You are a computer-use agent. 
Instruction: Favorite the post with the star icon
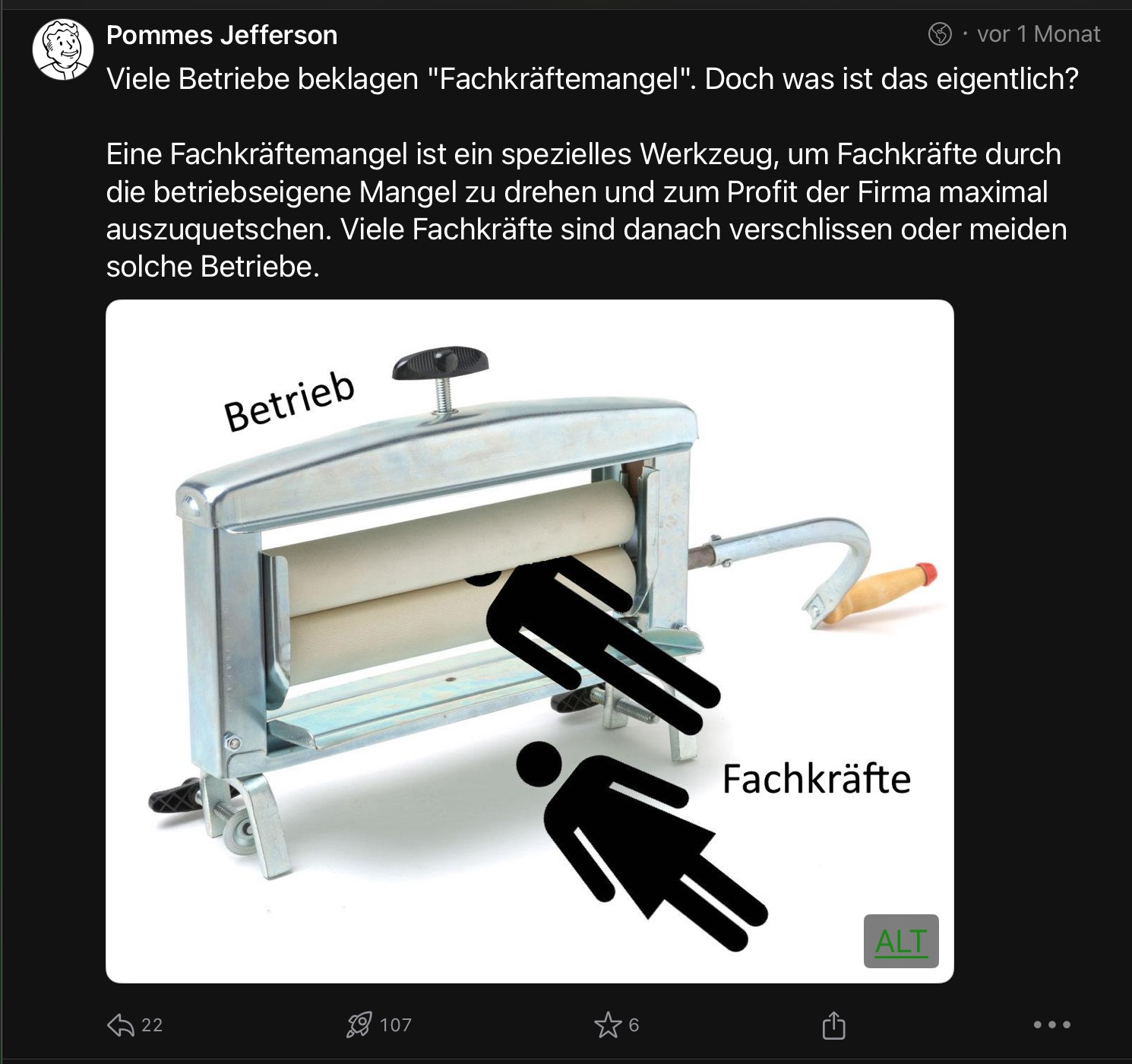click(x=608, y=1024)
